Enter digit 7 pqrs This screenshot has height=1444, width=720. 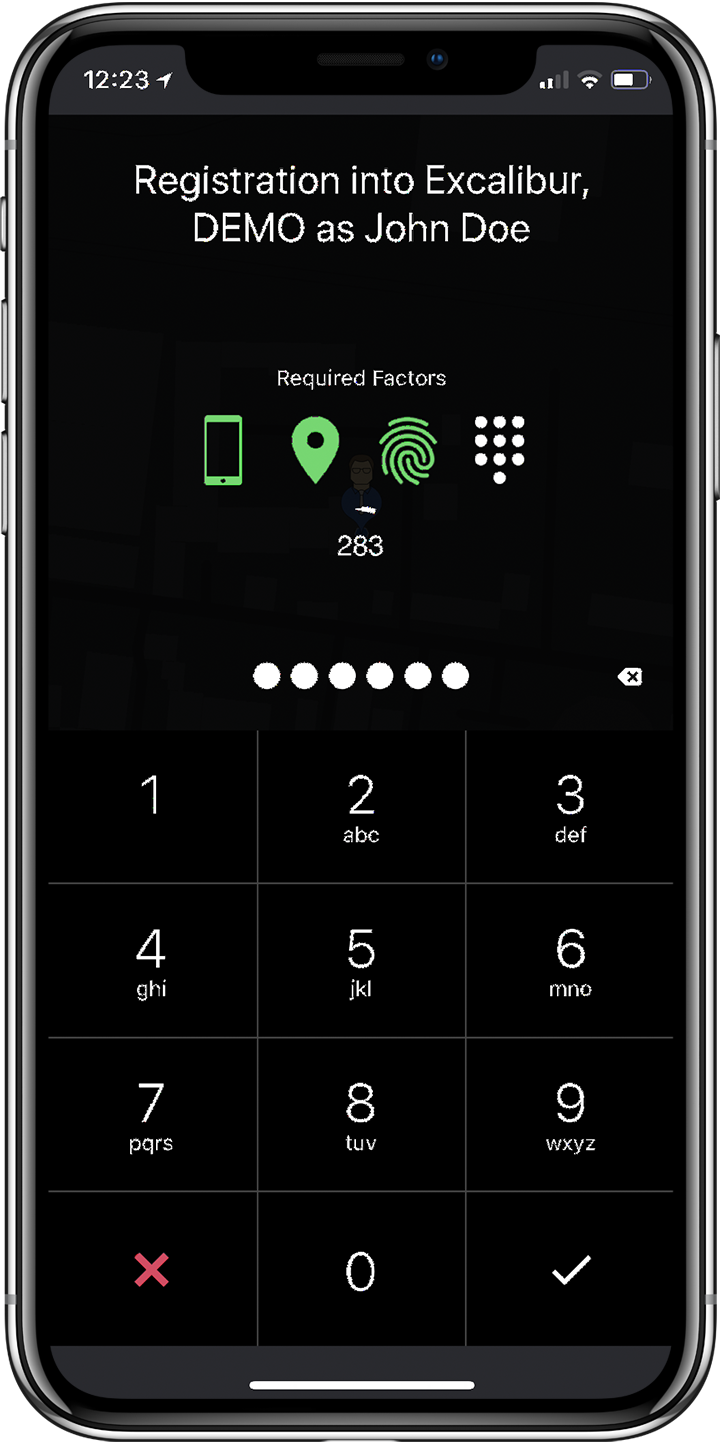152,1115
